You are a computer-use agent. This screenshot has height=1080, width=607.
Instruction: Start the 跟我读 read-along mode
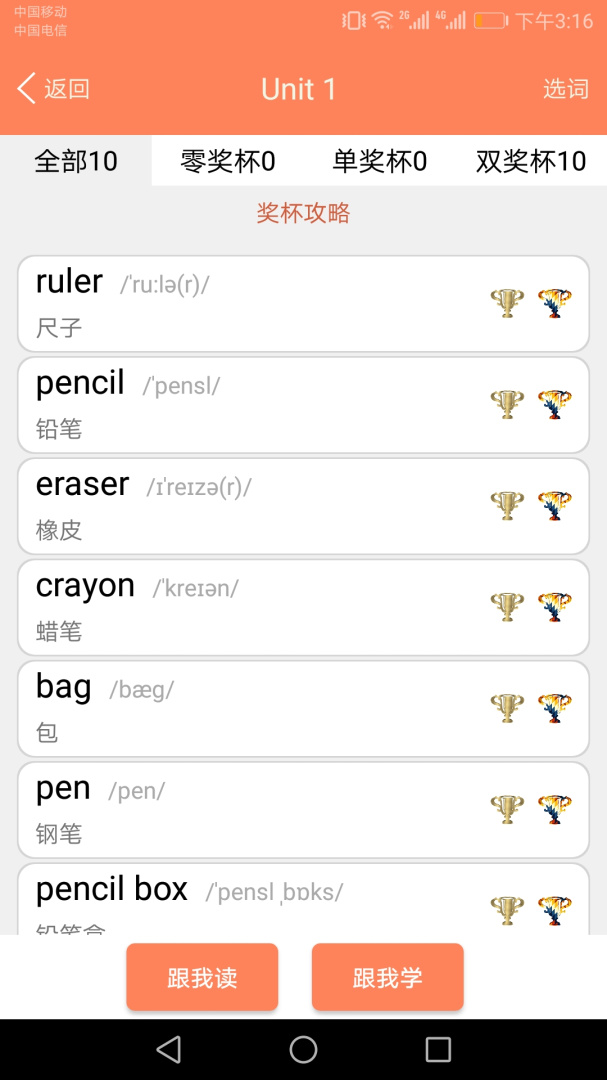202,977
